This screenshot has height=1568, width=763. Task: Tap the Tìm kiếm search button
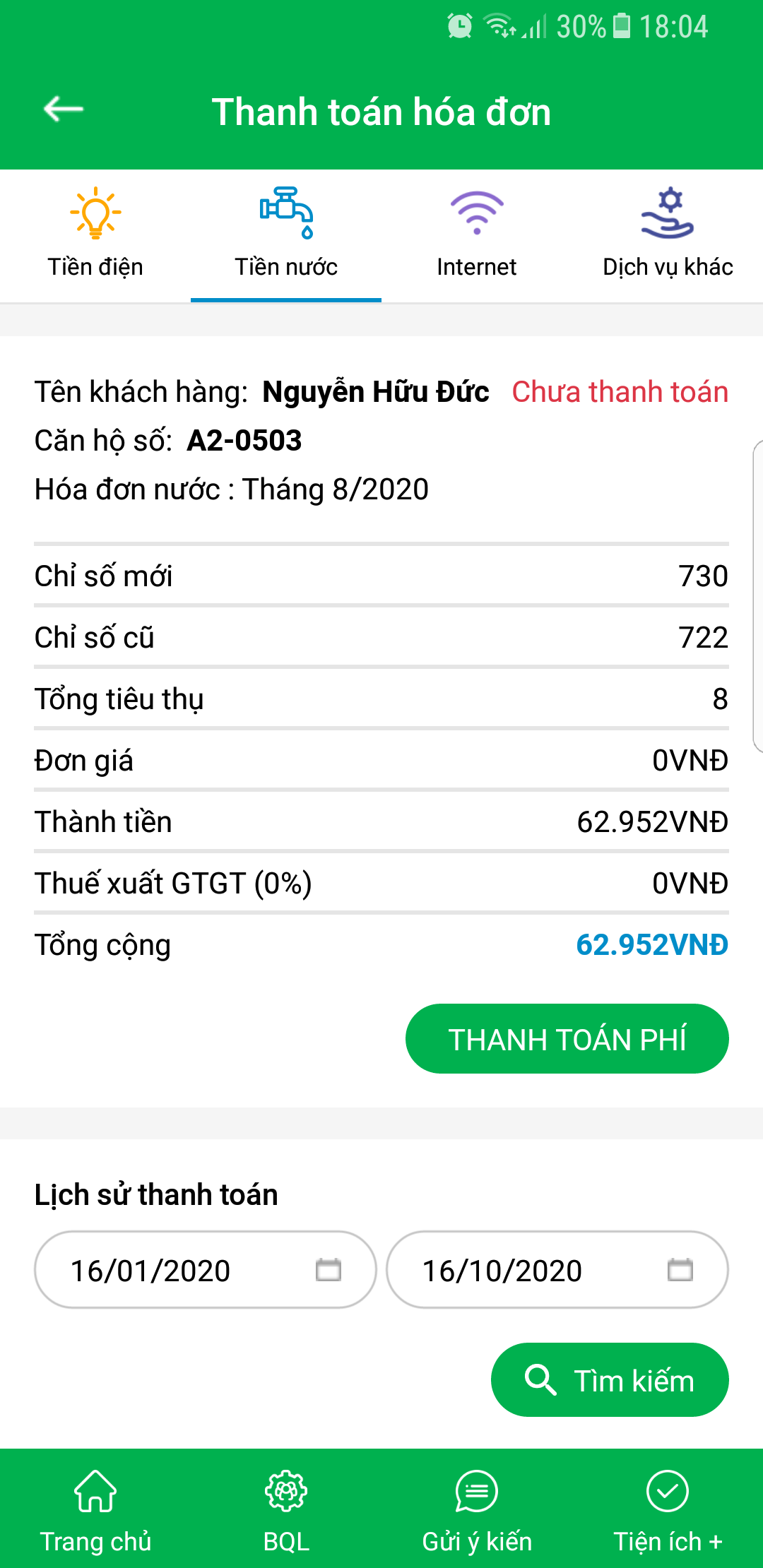click(609, 1379)
